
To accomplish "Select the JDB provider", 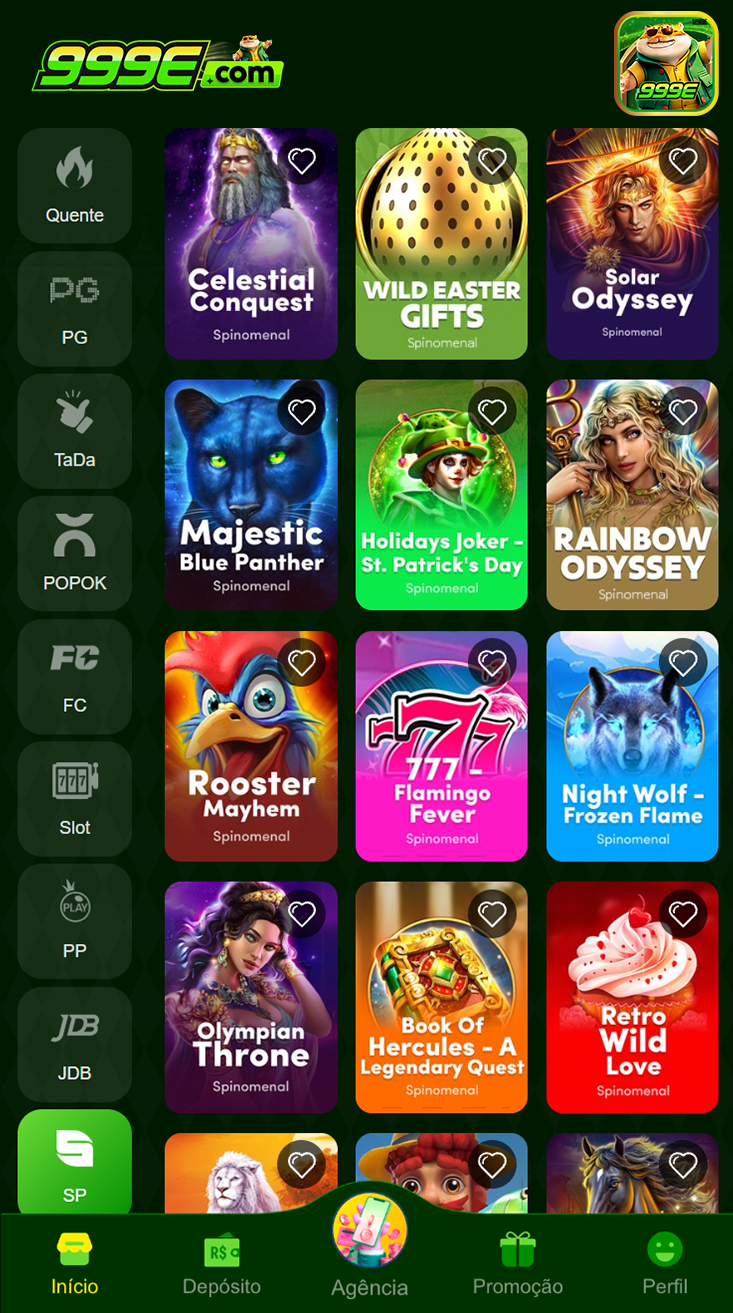I will point(75,1044).
